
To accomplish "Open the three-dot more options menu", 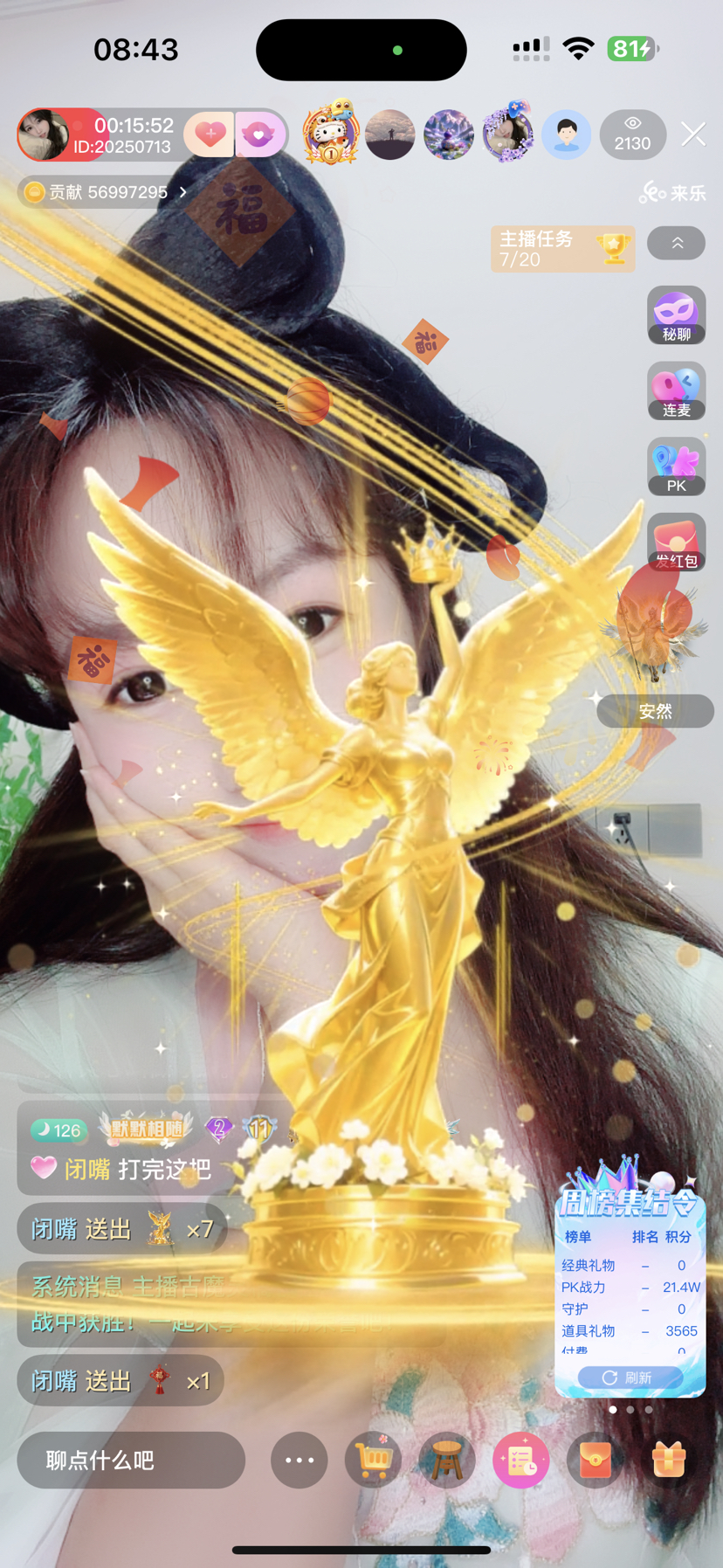I will pyautogui.click(x=299, y=1460).
